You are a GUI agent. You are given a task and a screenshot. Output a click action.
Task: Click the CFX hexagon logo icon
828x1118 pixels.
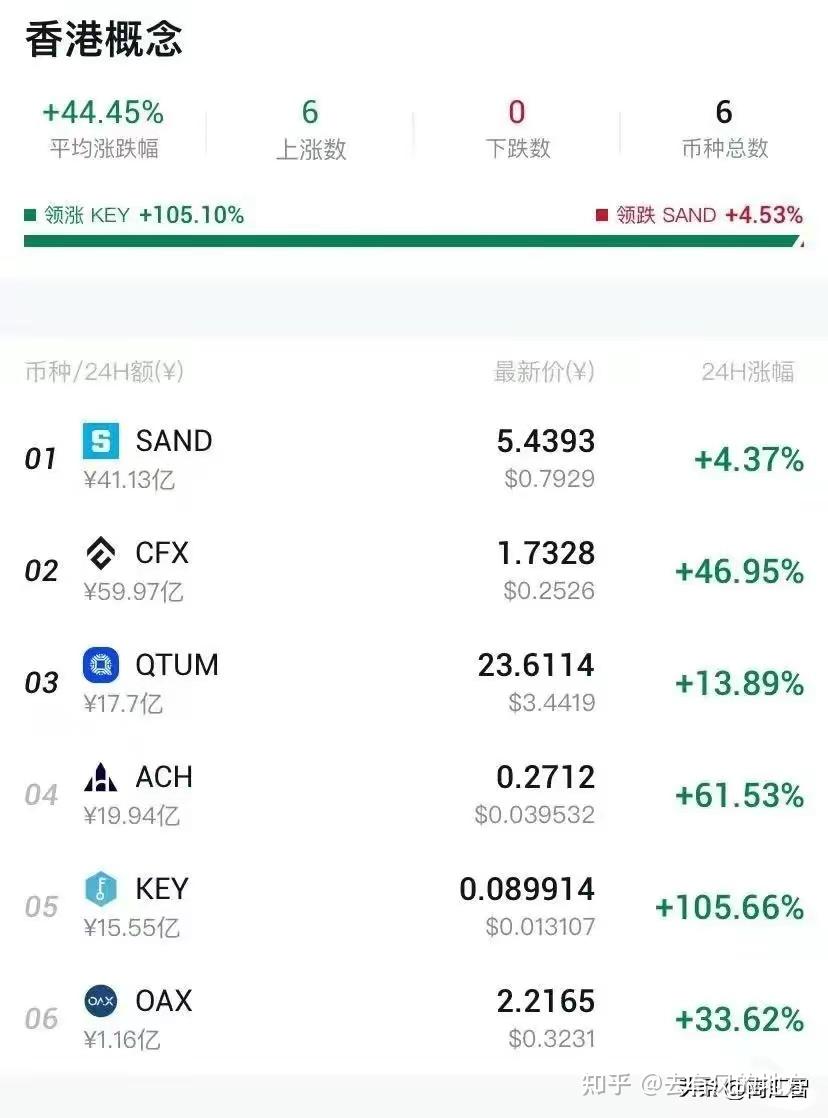pos(100,553)
